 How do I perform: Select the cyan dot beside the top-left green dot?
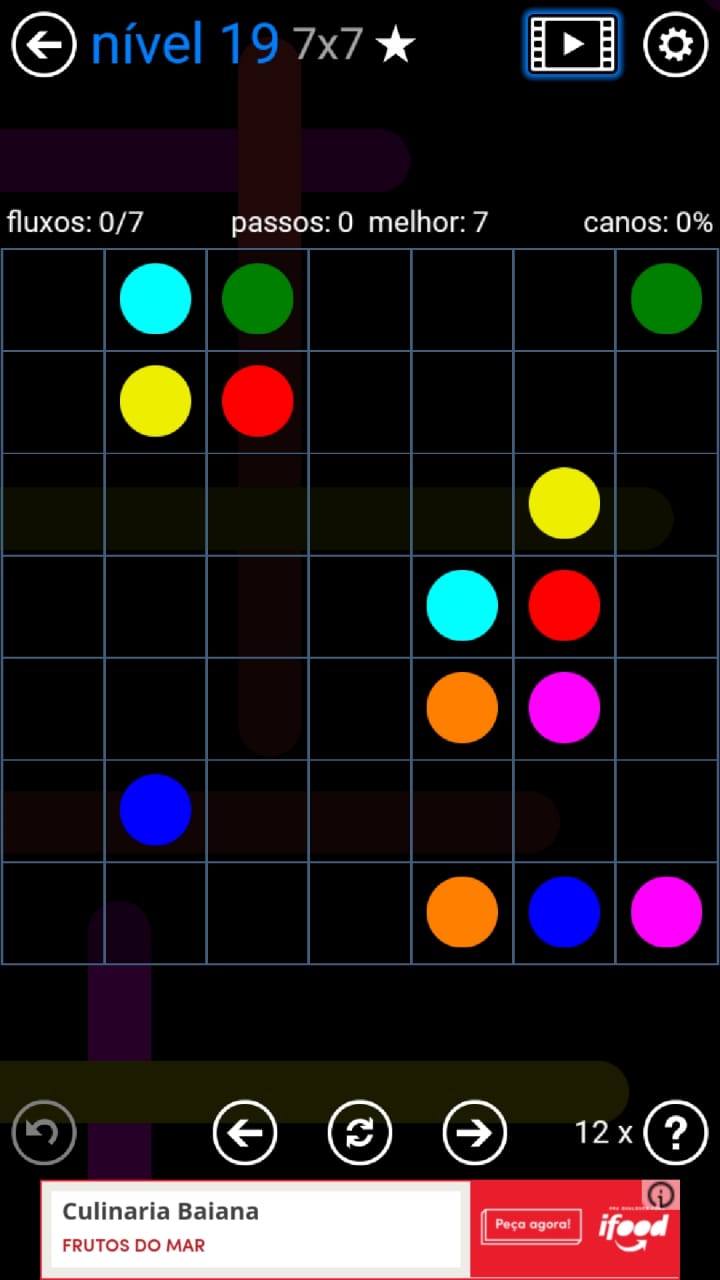pos(155,299)
